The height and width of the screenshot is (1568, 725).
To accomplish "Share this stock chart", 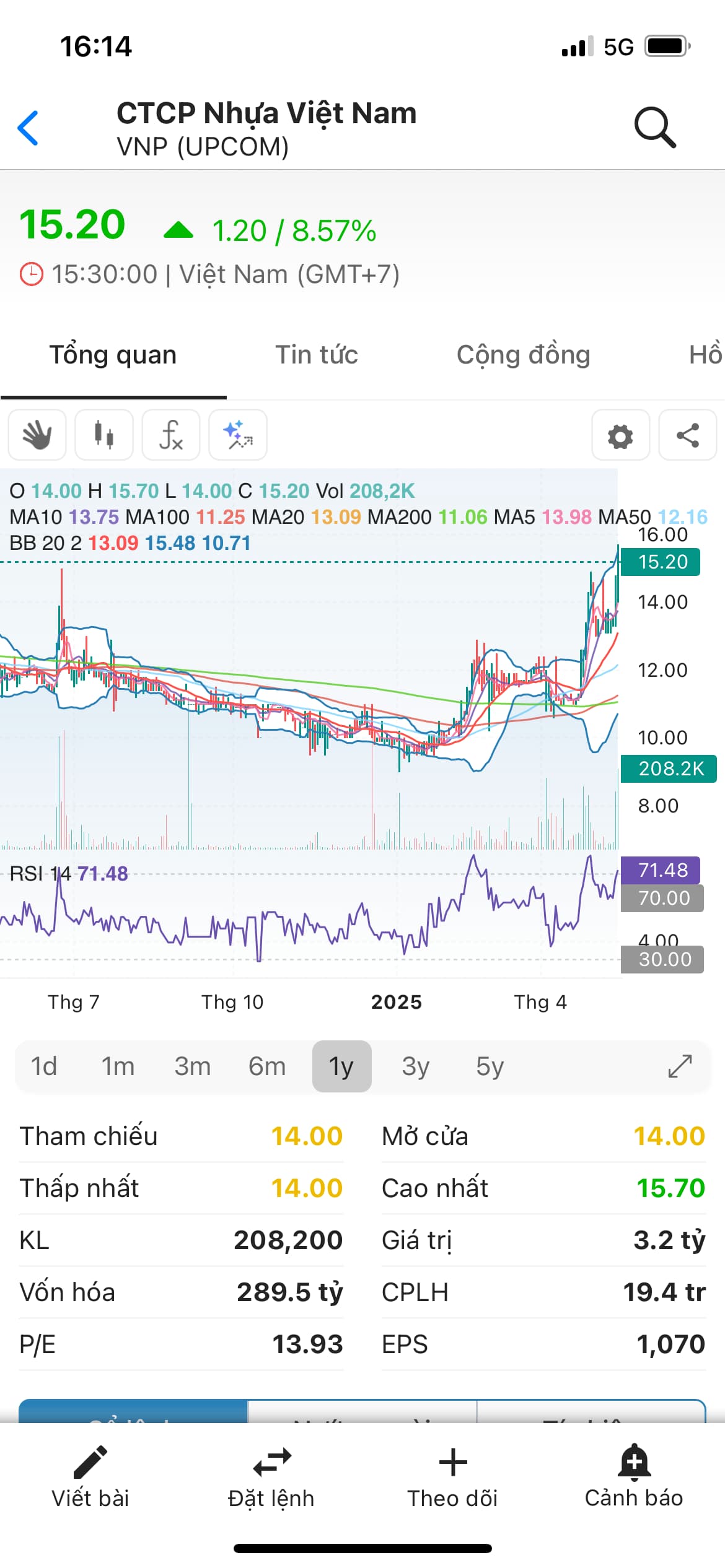I will pyautogui.click(x=687, y=435).
